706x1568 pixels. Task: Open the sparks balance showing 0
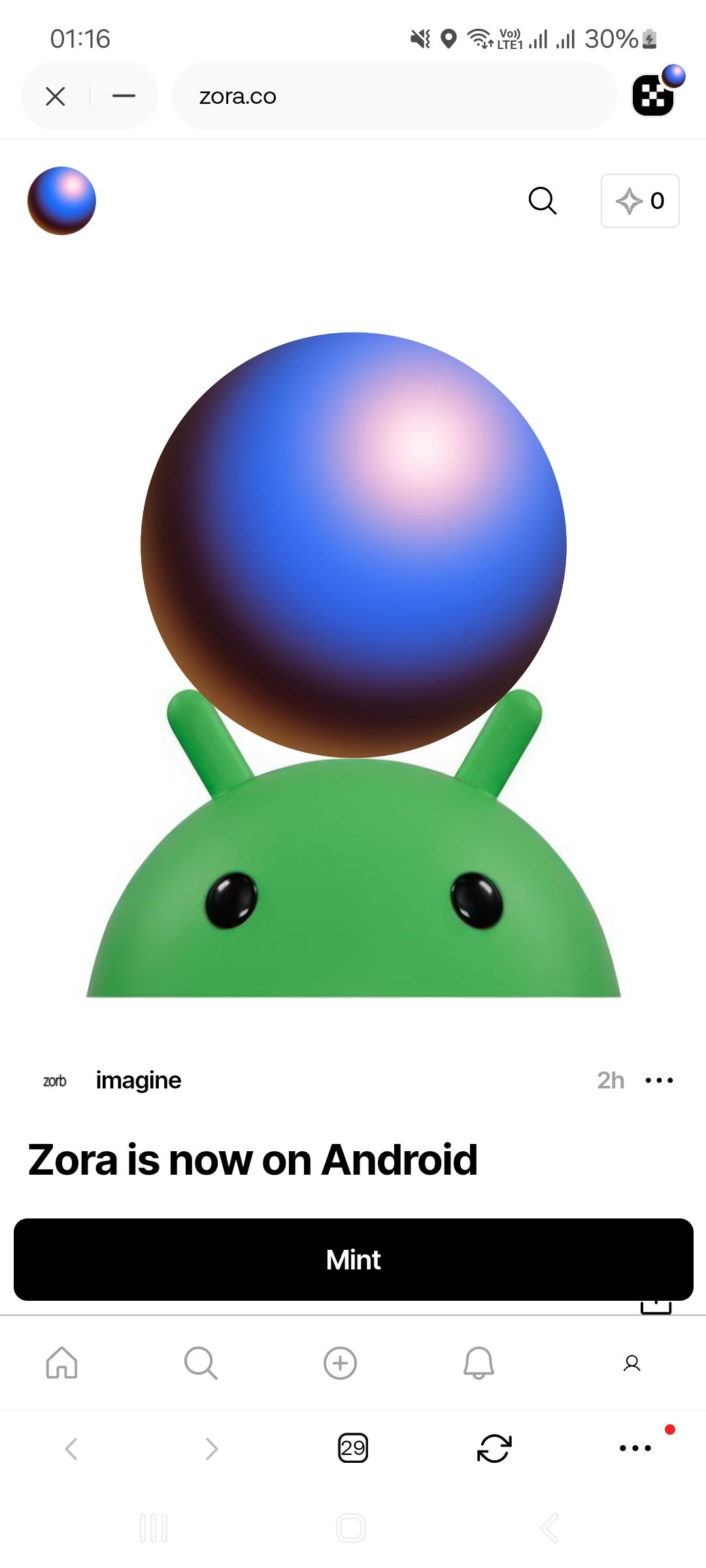640,201
